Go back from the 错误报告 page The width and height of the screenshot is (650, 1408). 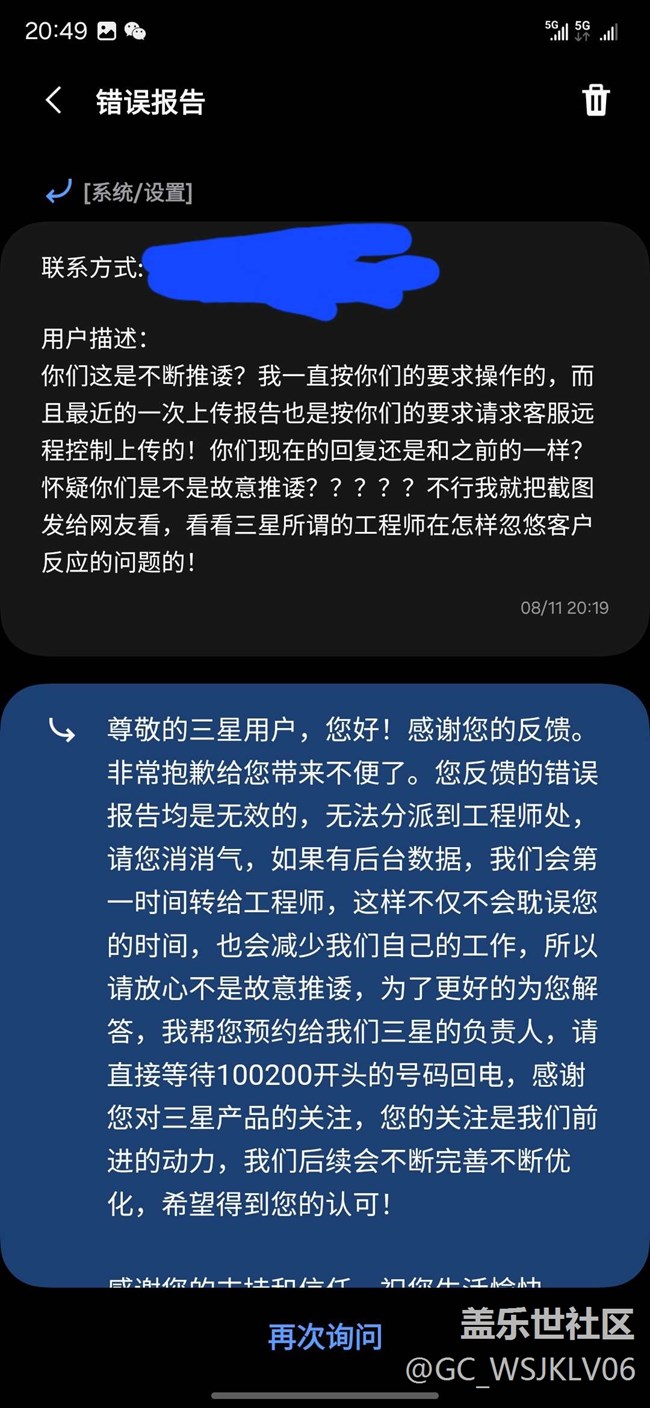tap(54, 101)
